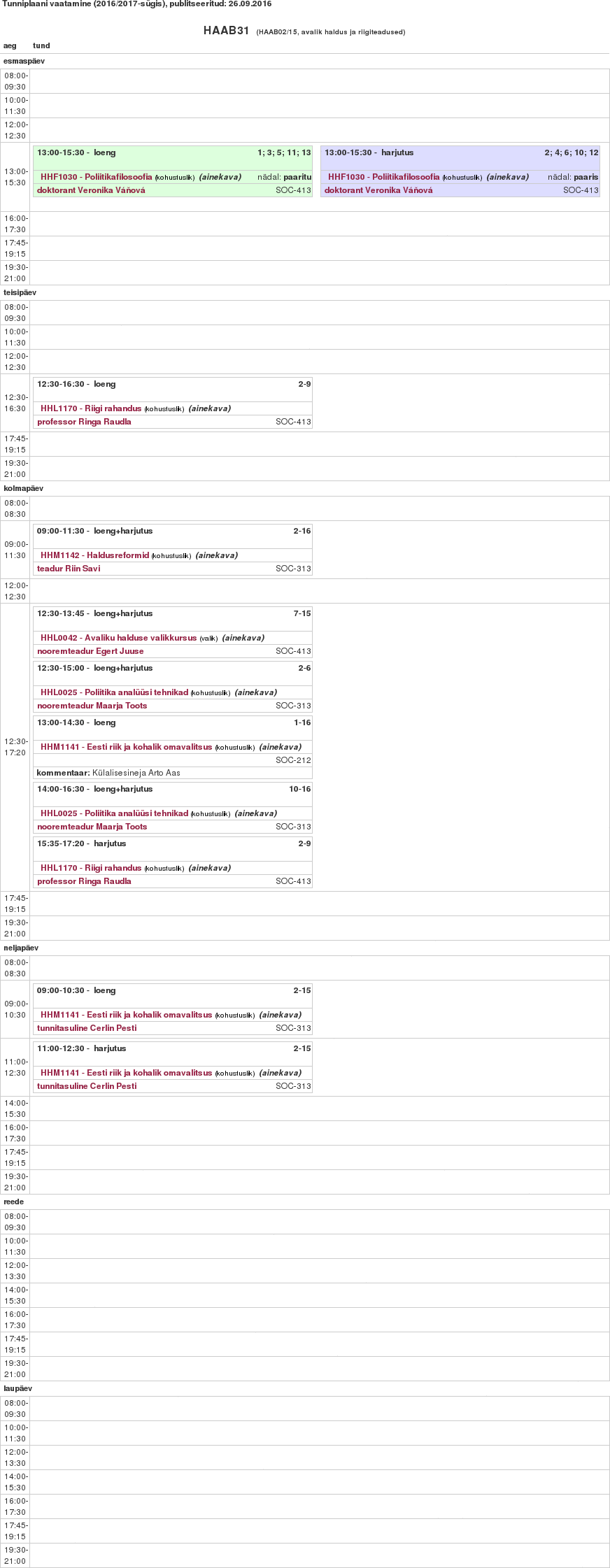Viewport: 610px width, 1568px height.
Task: Open HHM1141 Eesti riik in the 13:00-14:30 loeng
Action: [x=126, y=747]
